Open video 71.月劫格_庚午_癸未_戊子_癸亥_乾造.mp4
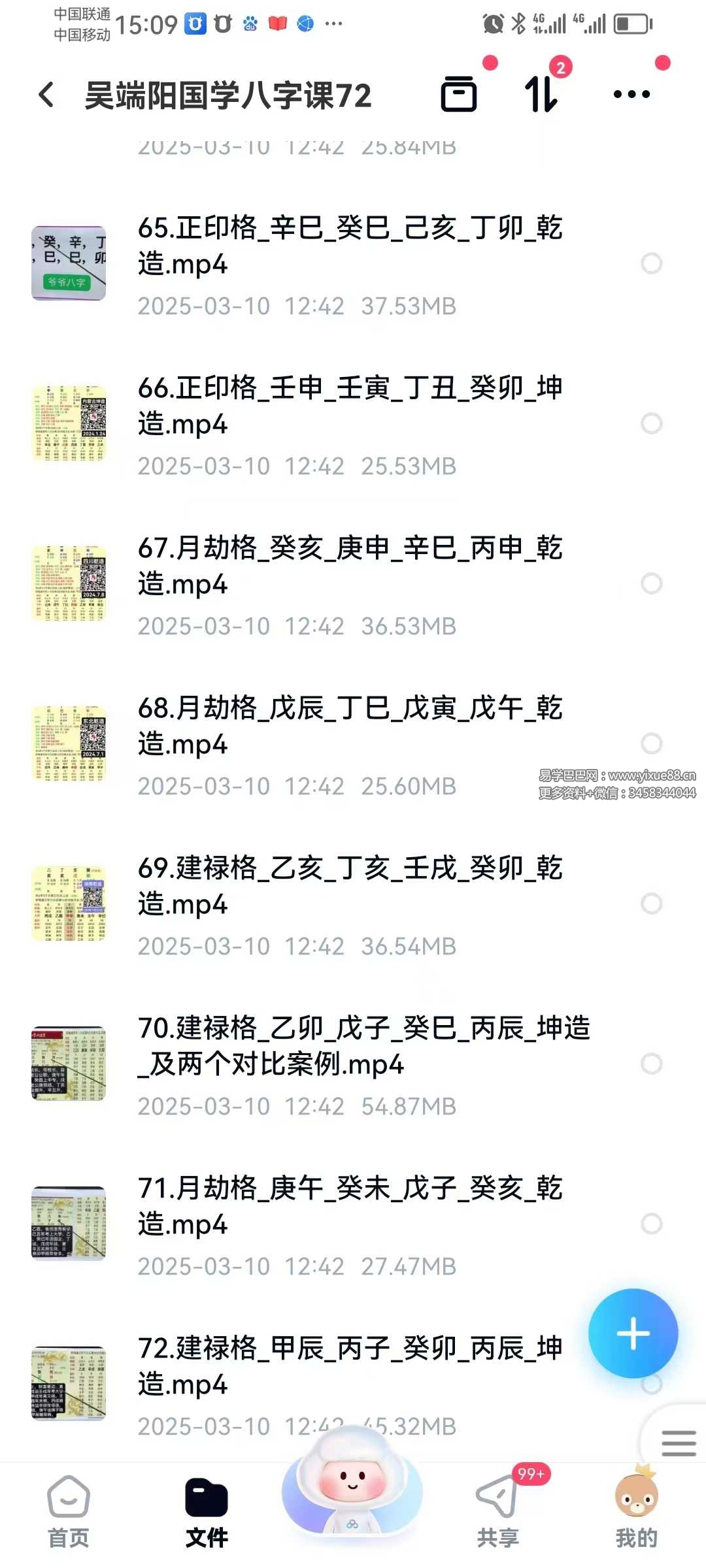 (x=350, y=1207)
